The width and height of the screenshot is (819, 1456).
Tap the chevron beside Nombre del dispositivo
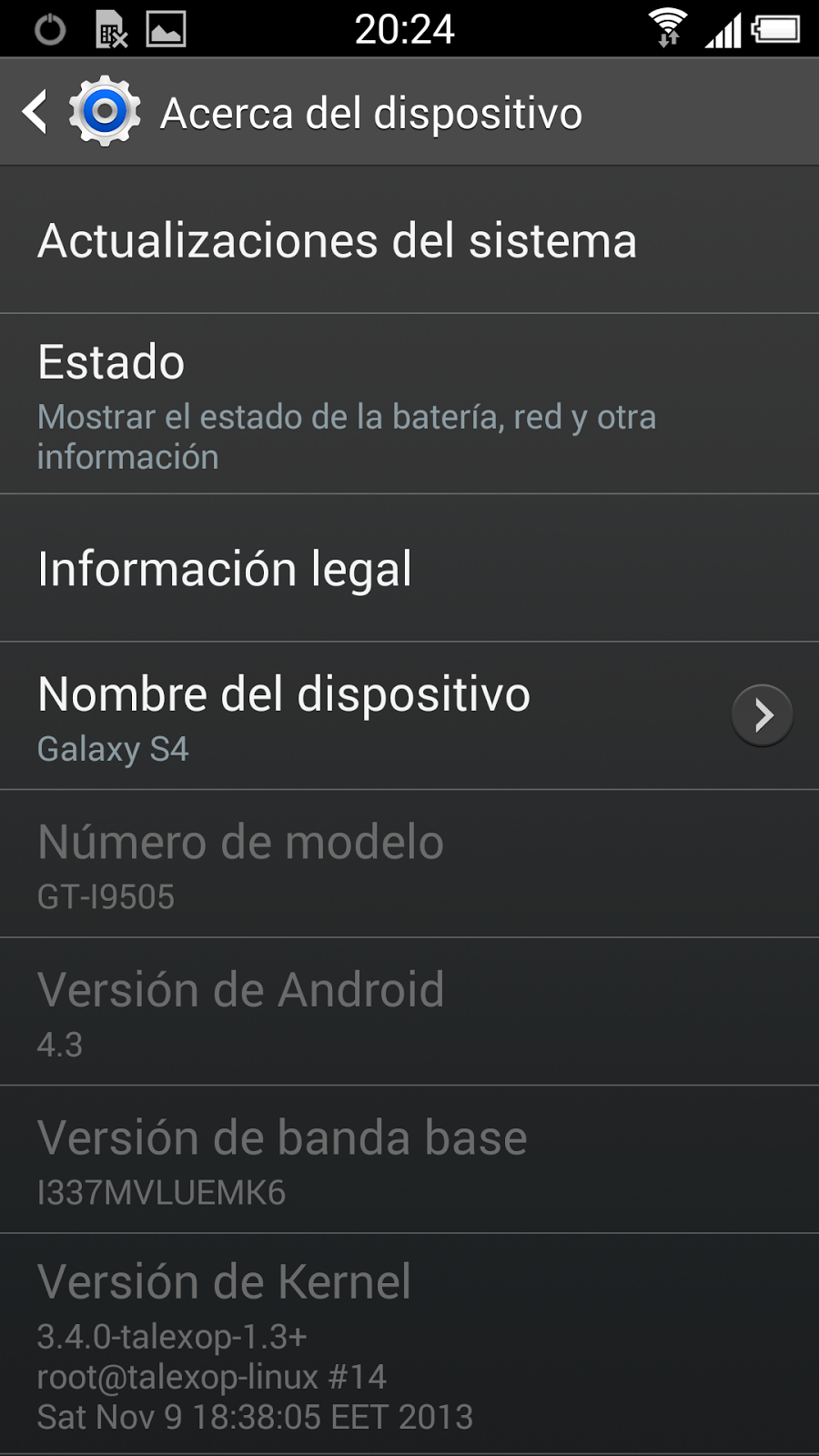(762, 716)
